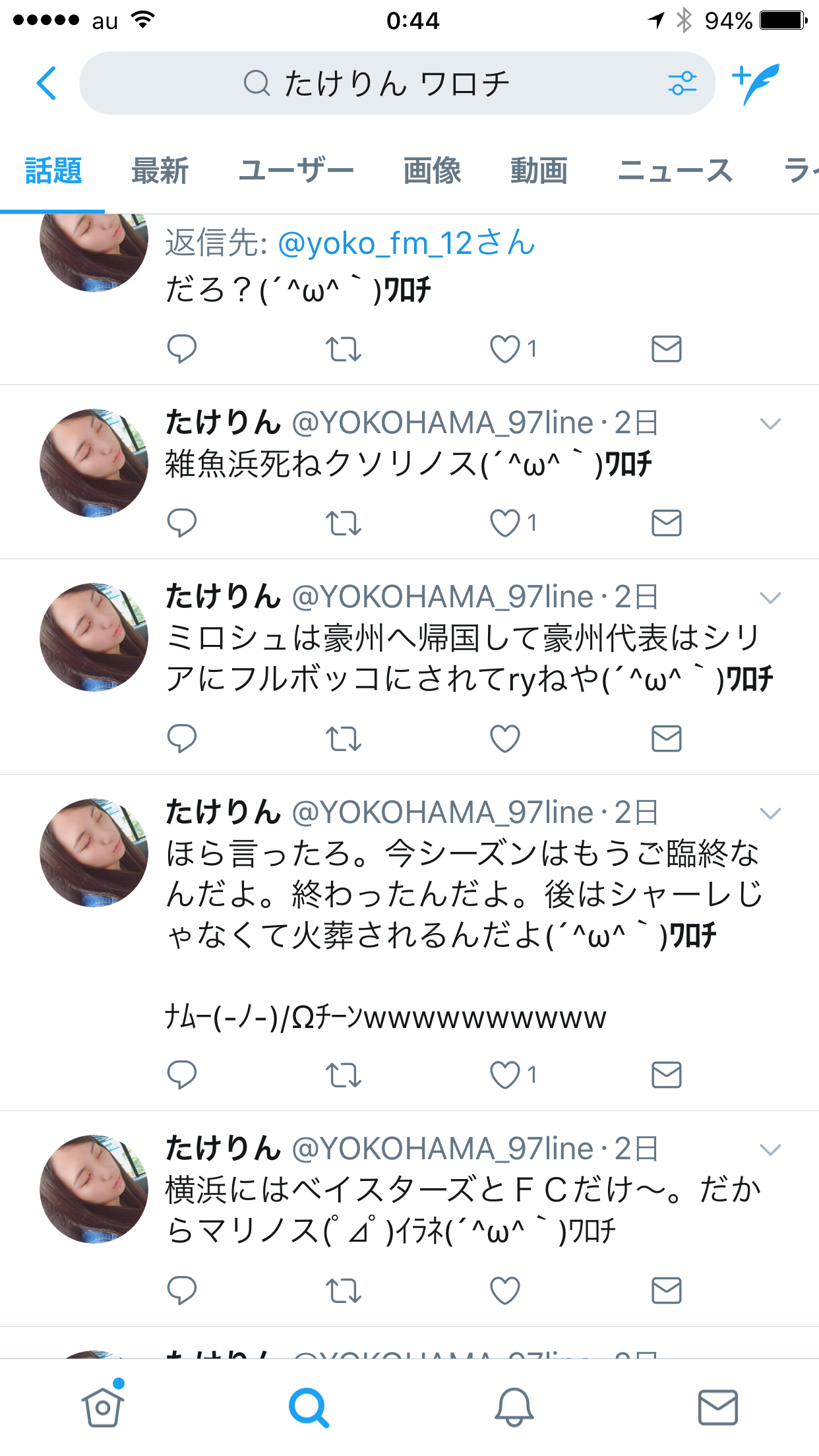Switch to the ユーザー tab
The width and height of the screenshot is (819, 1456).
(295, 171)
